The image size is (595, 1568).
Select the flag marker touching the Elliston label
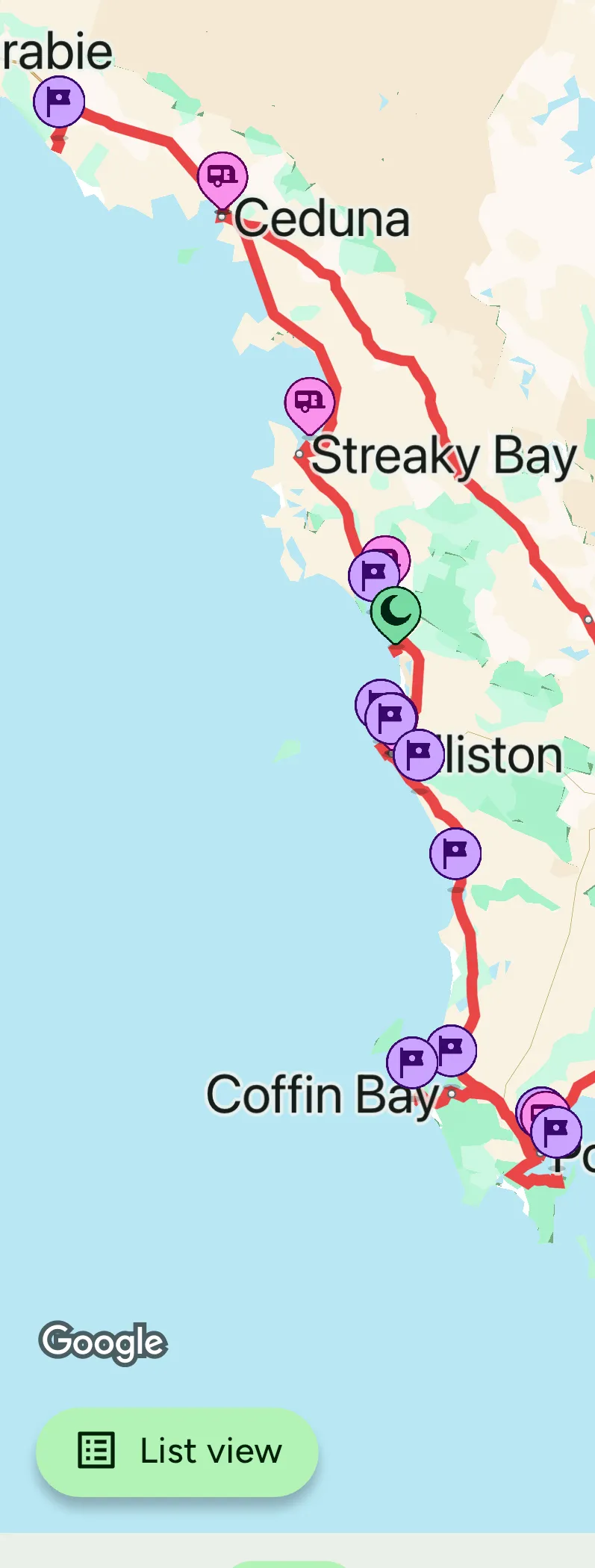coord(419,754)
